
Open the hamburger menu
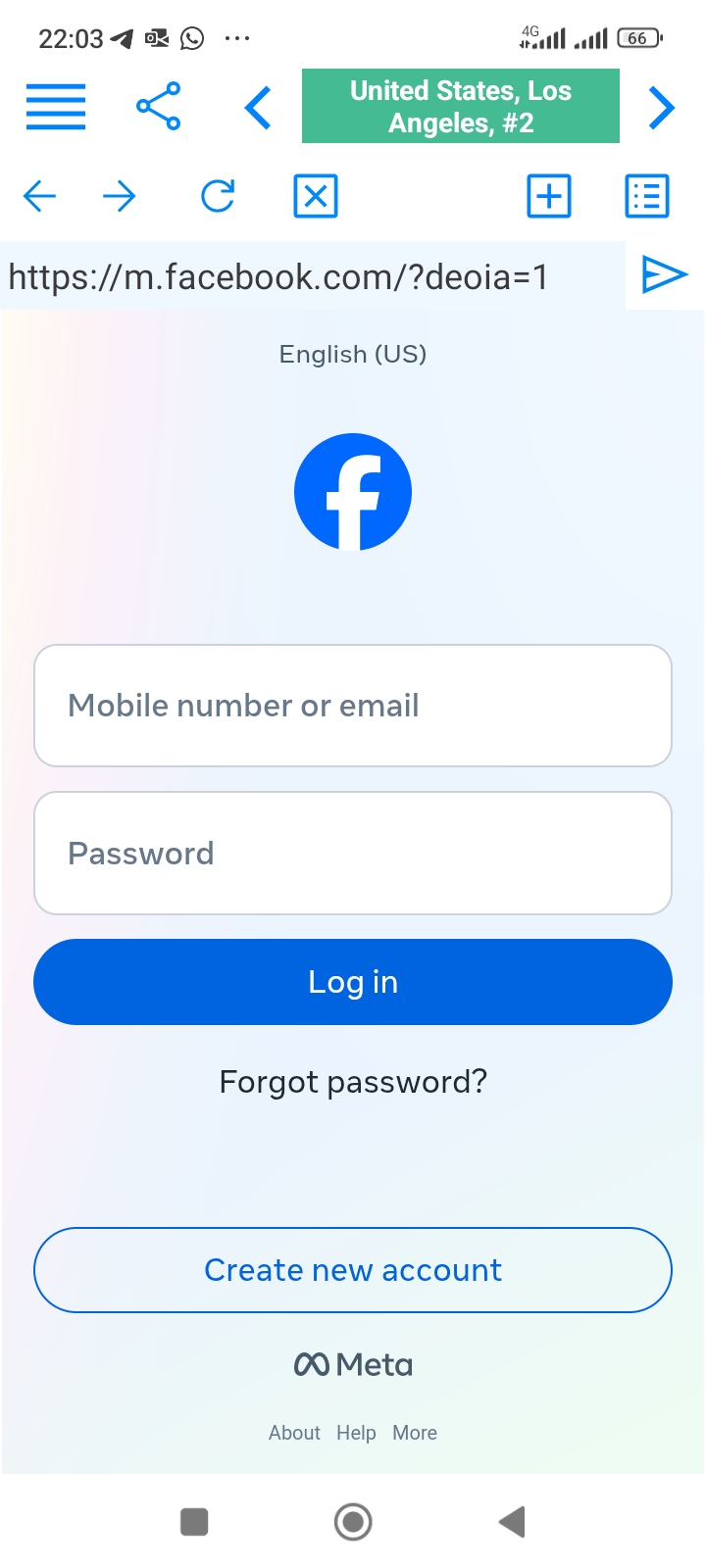point(56,107)
